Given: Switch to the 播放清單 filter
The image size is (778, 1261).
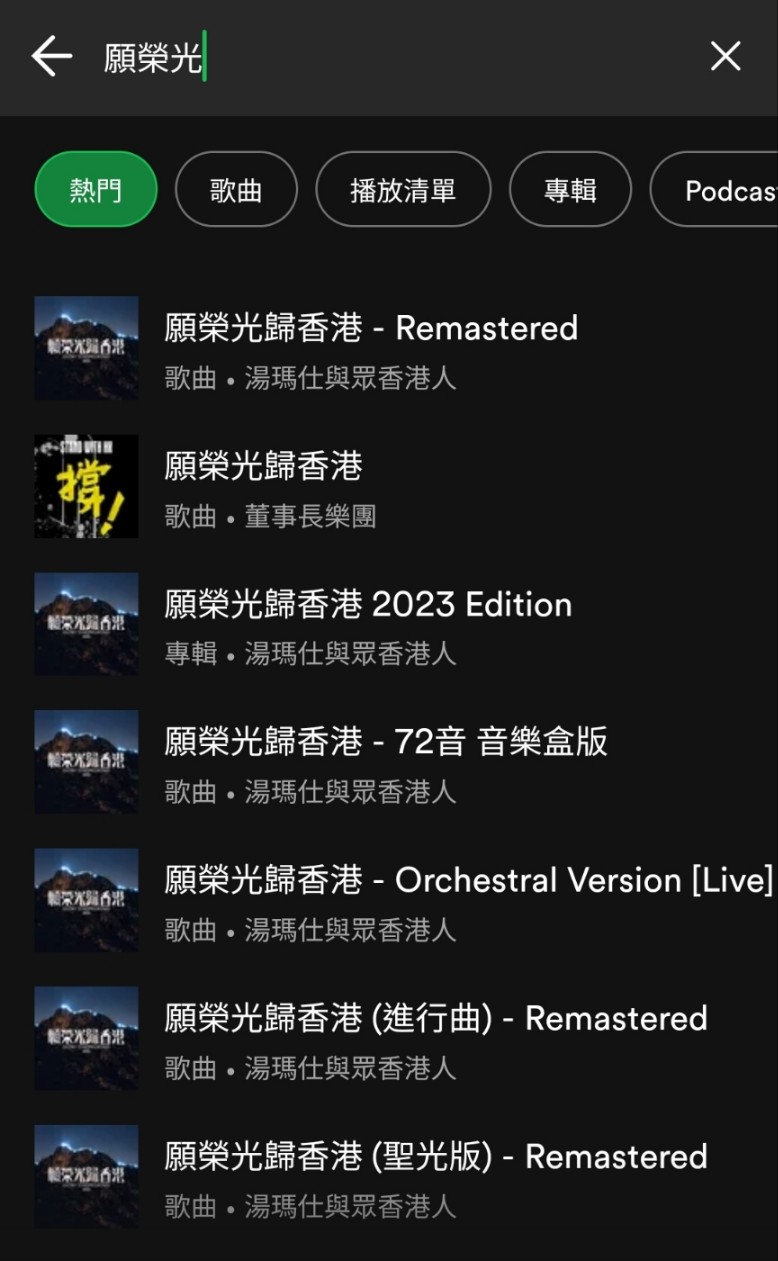Looking at the screenshot, I should click(403, 189).
